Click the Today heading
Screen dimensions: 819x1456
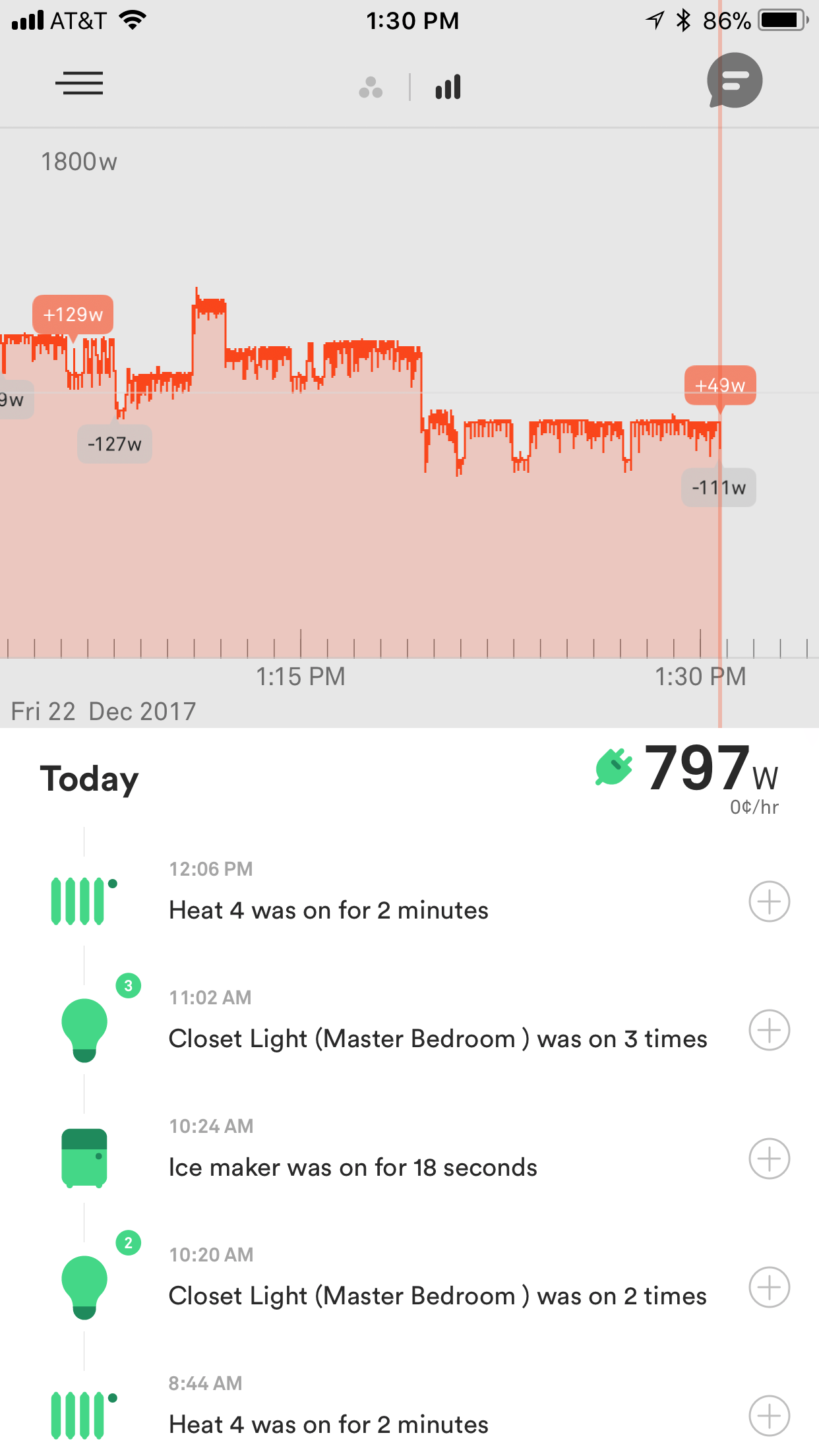[x=89, y=778]
